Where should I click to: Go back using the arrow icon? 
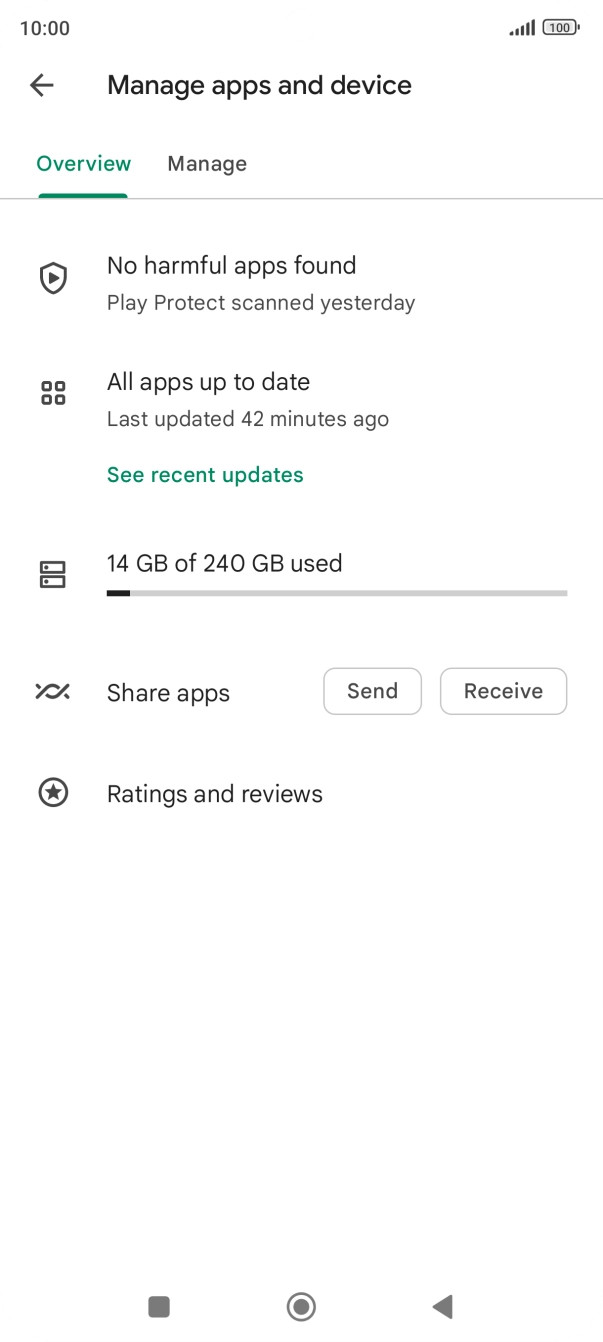pos(42,85)
